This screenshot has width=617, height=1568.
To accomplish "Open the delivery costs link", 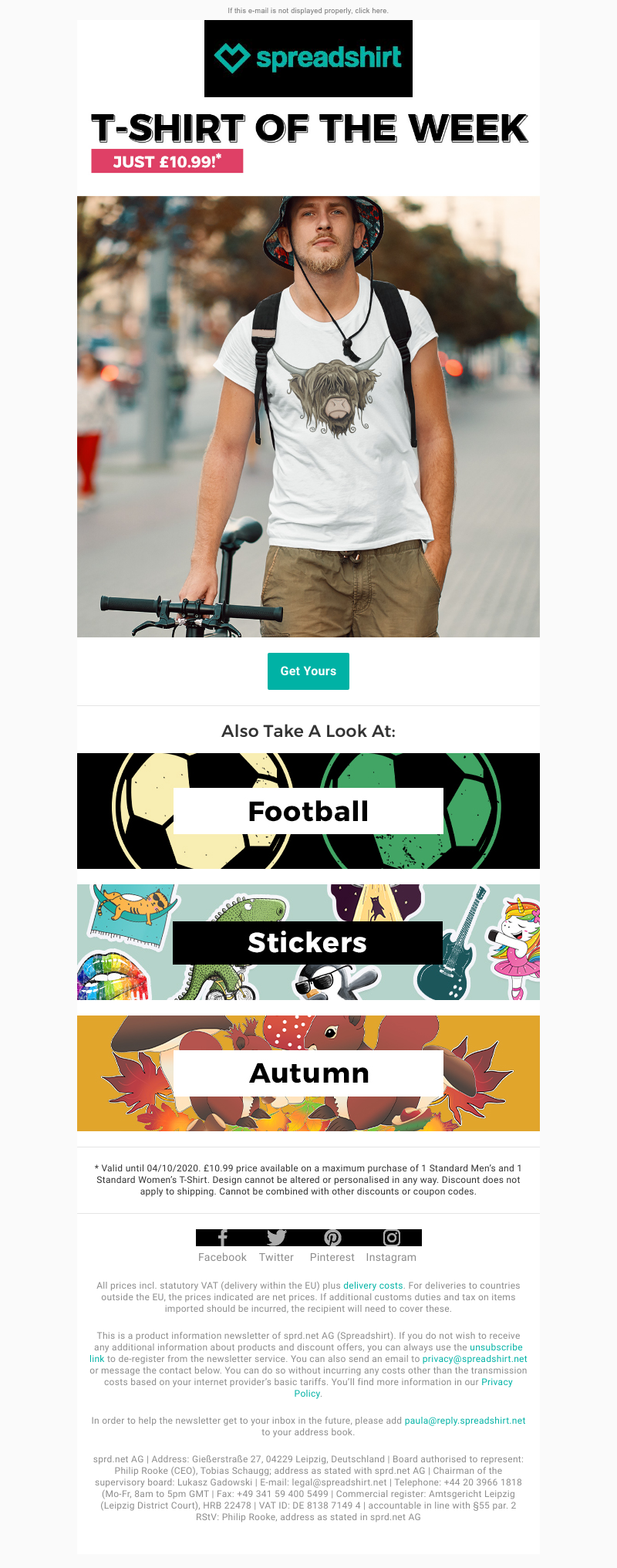I will coord(373,1286).
